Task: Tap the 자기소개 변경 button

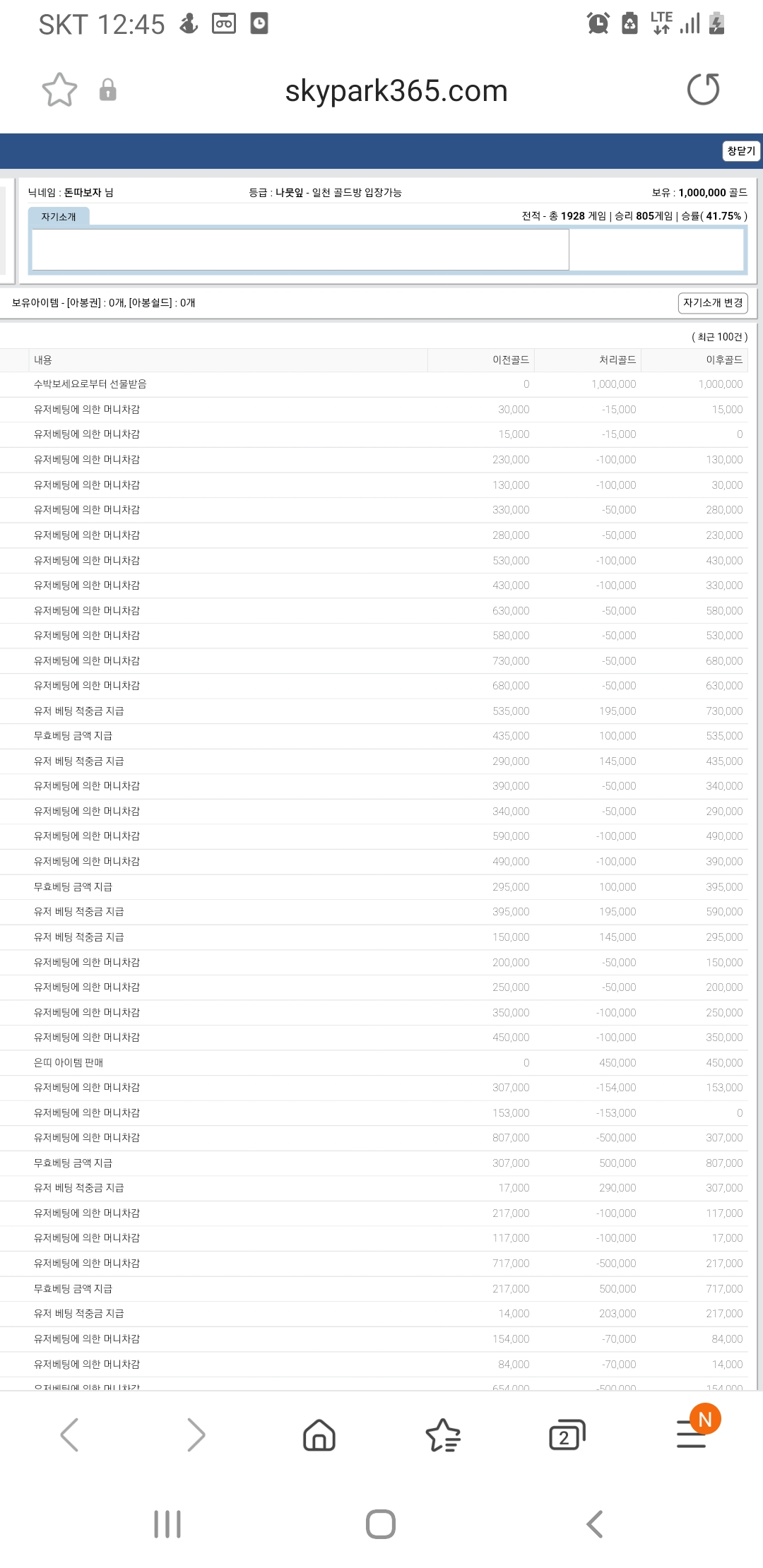Action: point(713,303)
